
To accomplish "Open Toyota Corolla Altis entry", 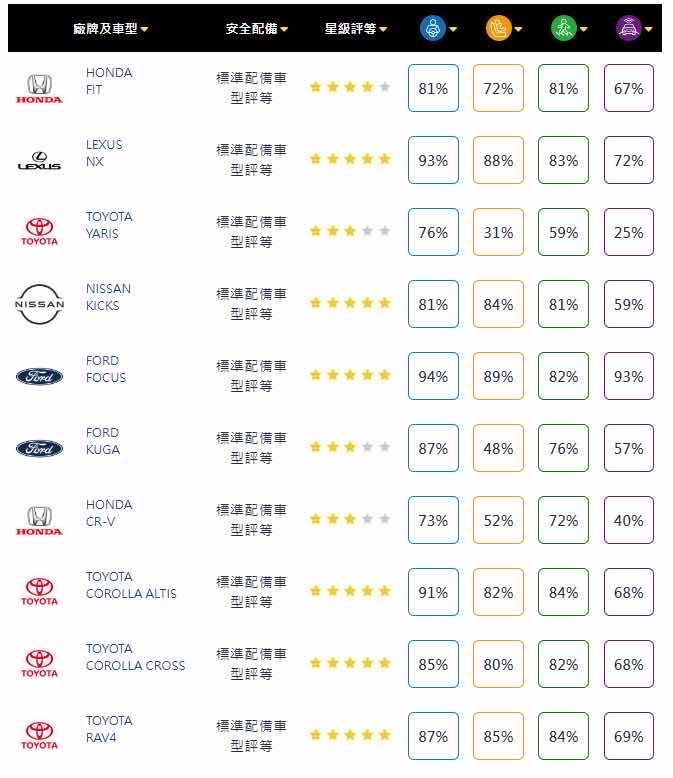I will pyautogui.click(x=130, y=585).
